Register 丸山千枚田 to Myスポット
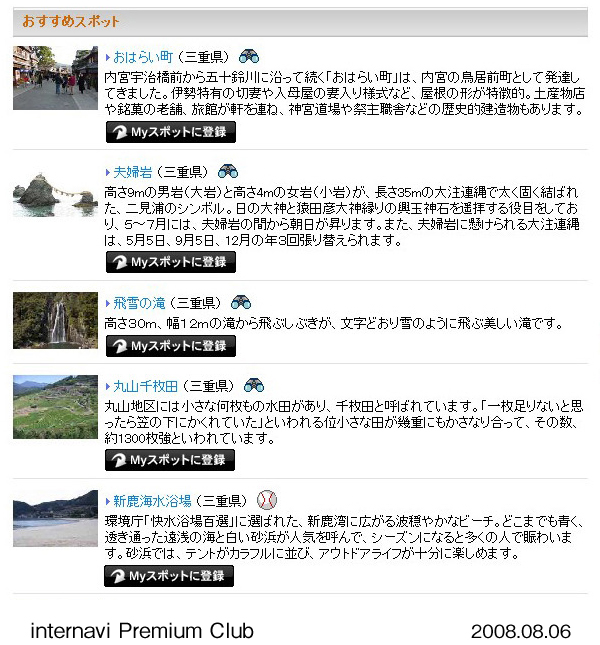 pyautogui.click(x=170, y=460)
